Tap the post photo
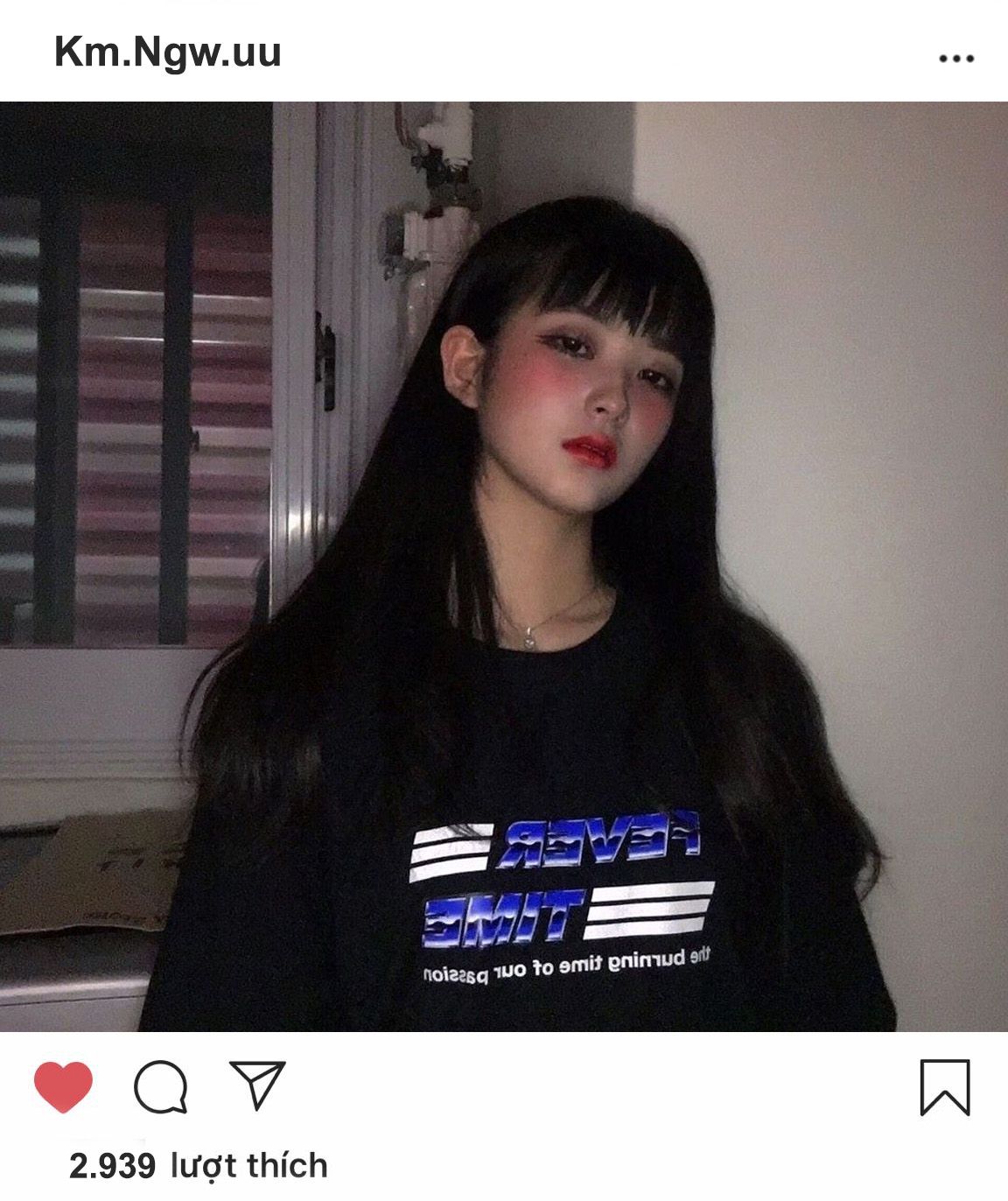Viewport: 1008px width, 1201px height. point(504,566)
